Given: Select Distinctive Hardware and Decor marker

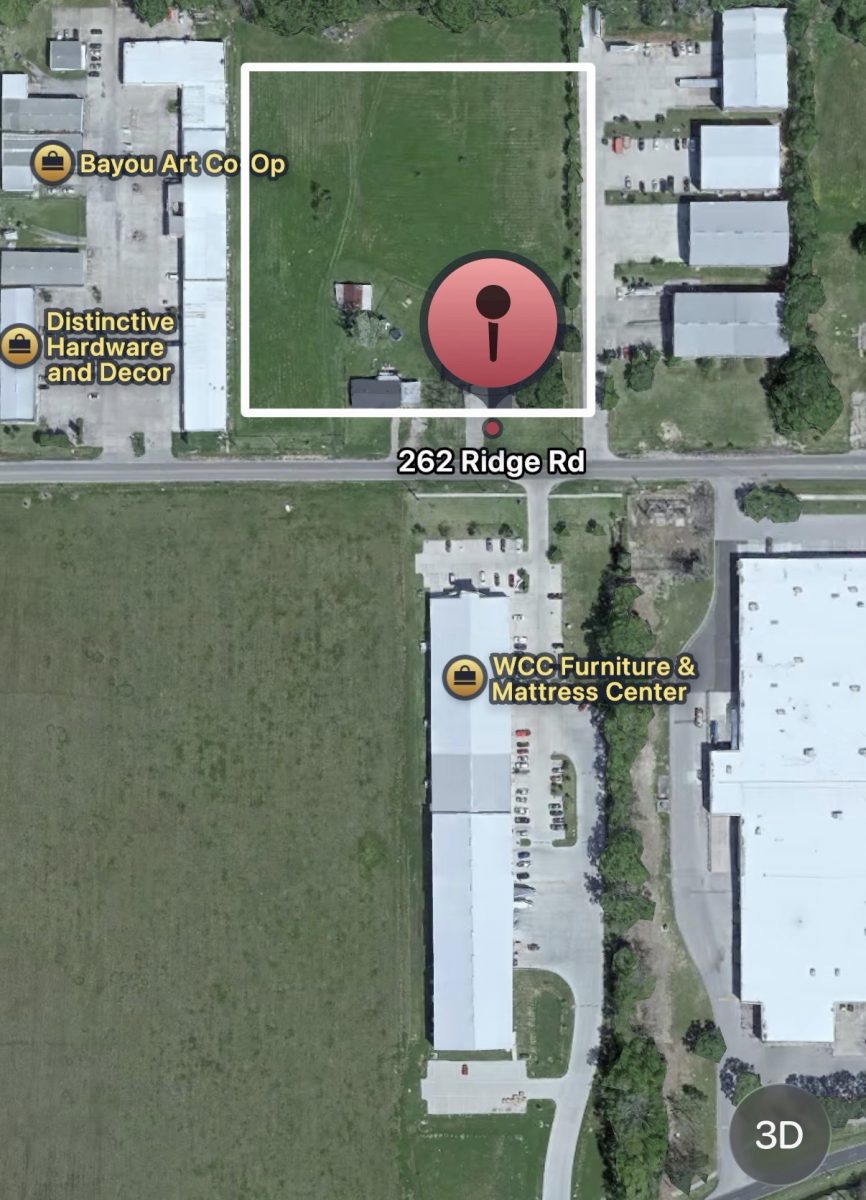Looking at the screenshot, I should 19,347.
